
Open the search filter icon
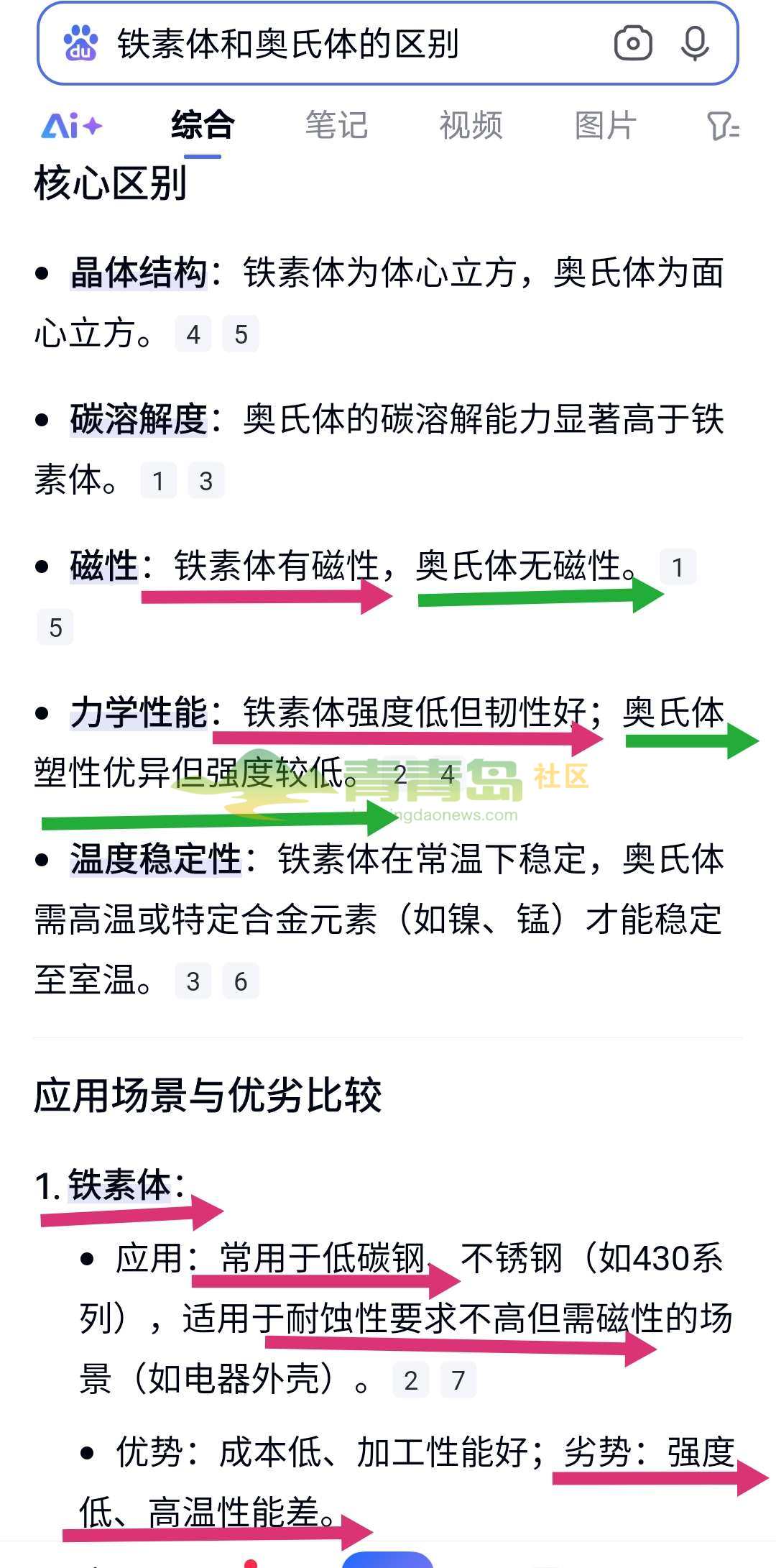[722, 127]
